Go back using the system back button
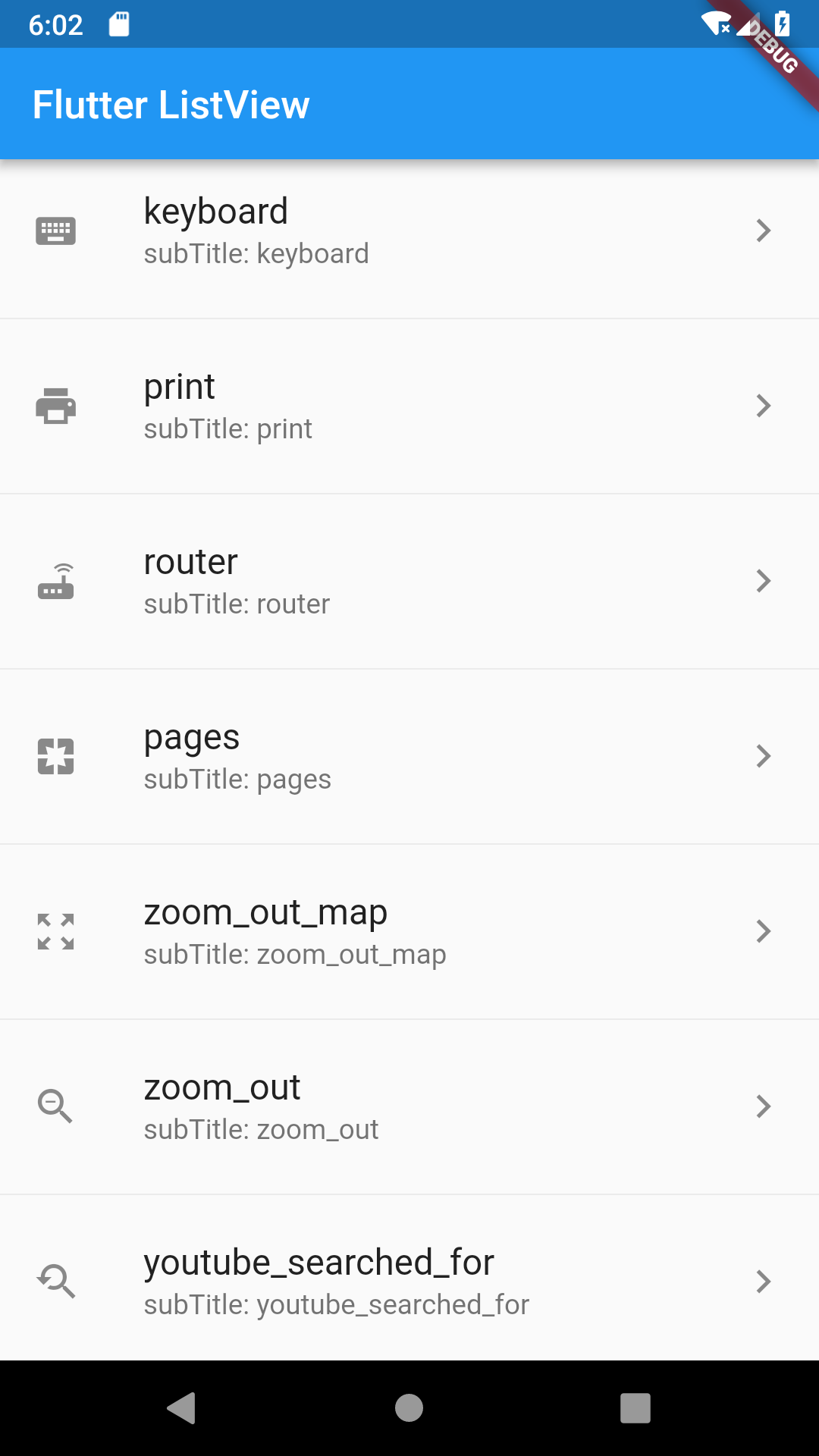 [181, 1408]
